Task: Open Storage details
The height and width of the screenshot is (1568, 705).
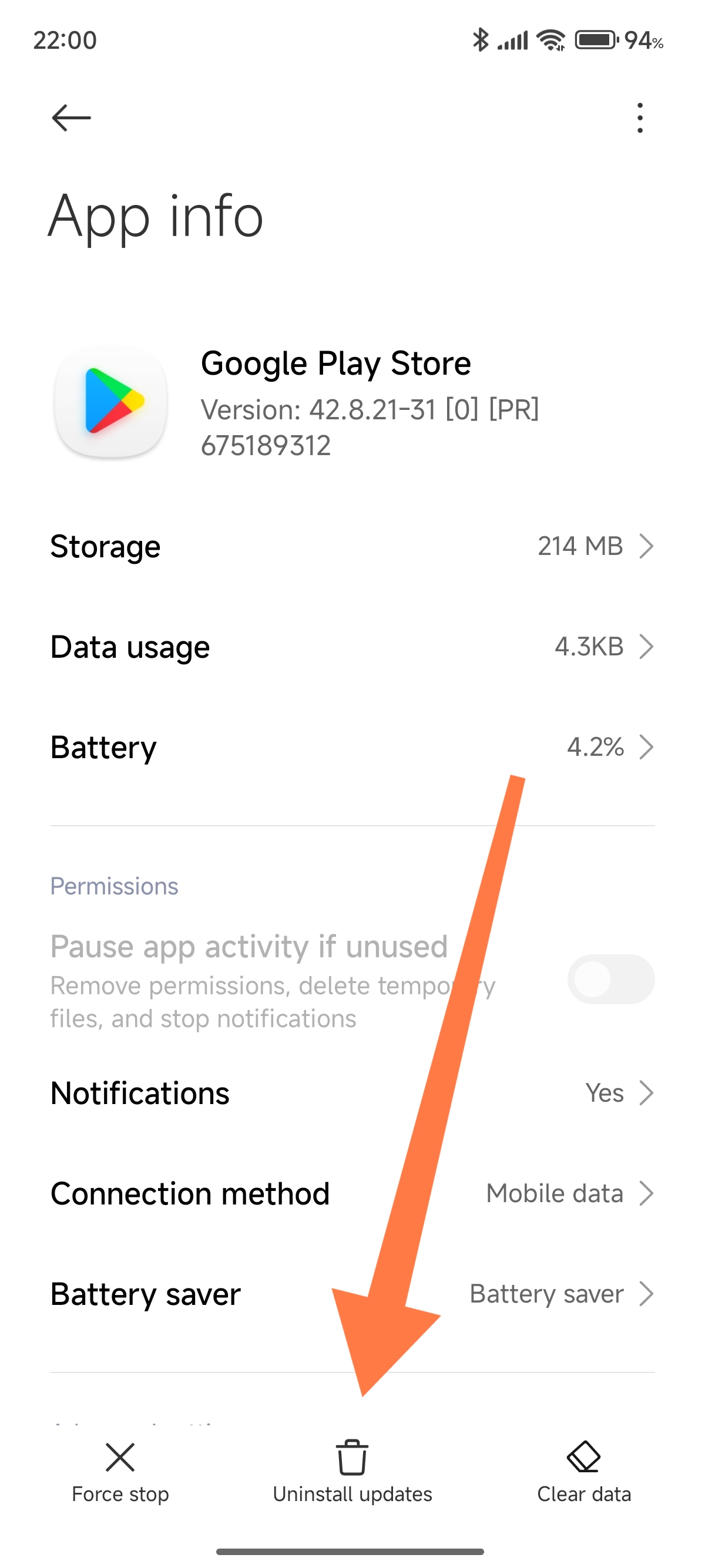Action: click(x=352, y=546)
